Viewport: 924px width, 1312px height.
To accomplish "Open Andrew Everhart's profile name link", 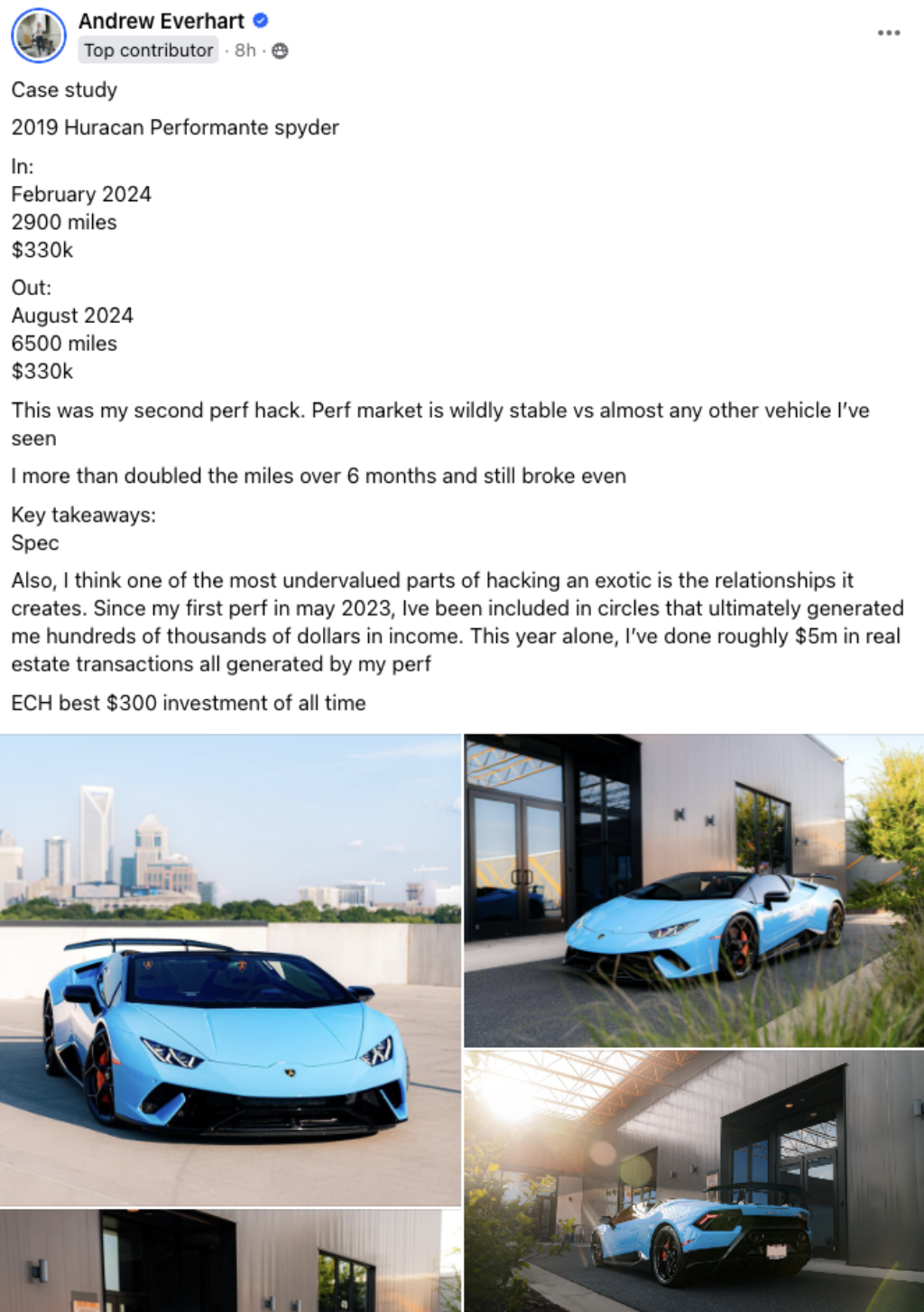I will tap(161, 21).
